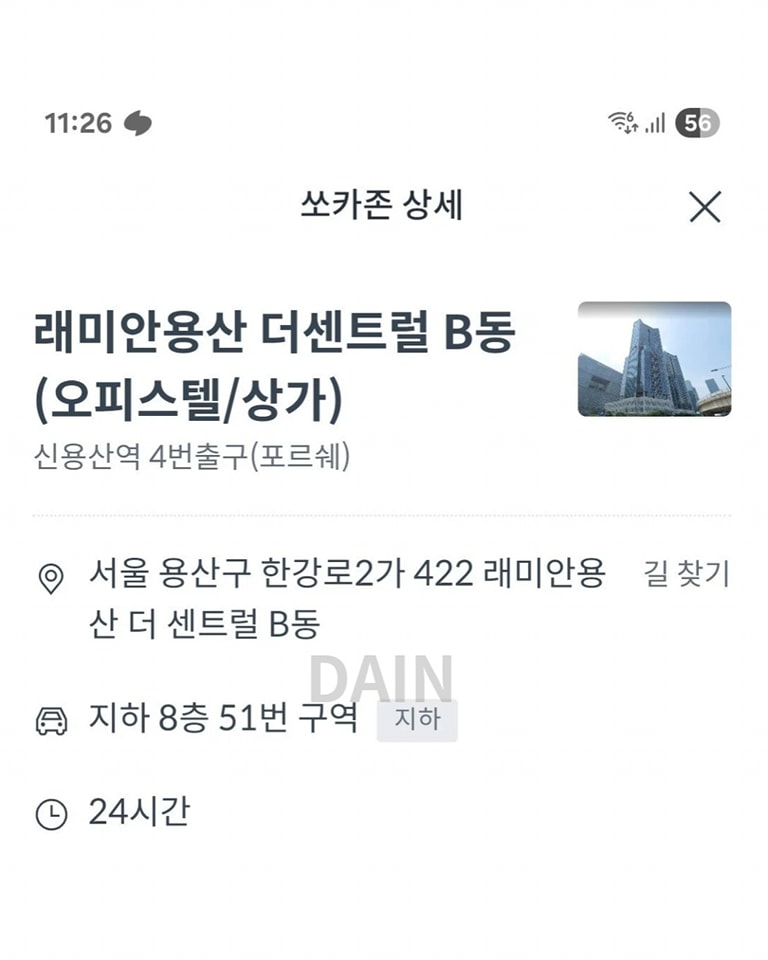Tap 길 찾기 for directions
The image size is (768, 960).
coord(686,575)
